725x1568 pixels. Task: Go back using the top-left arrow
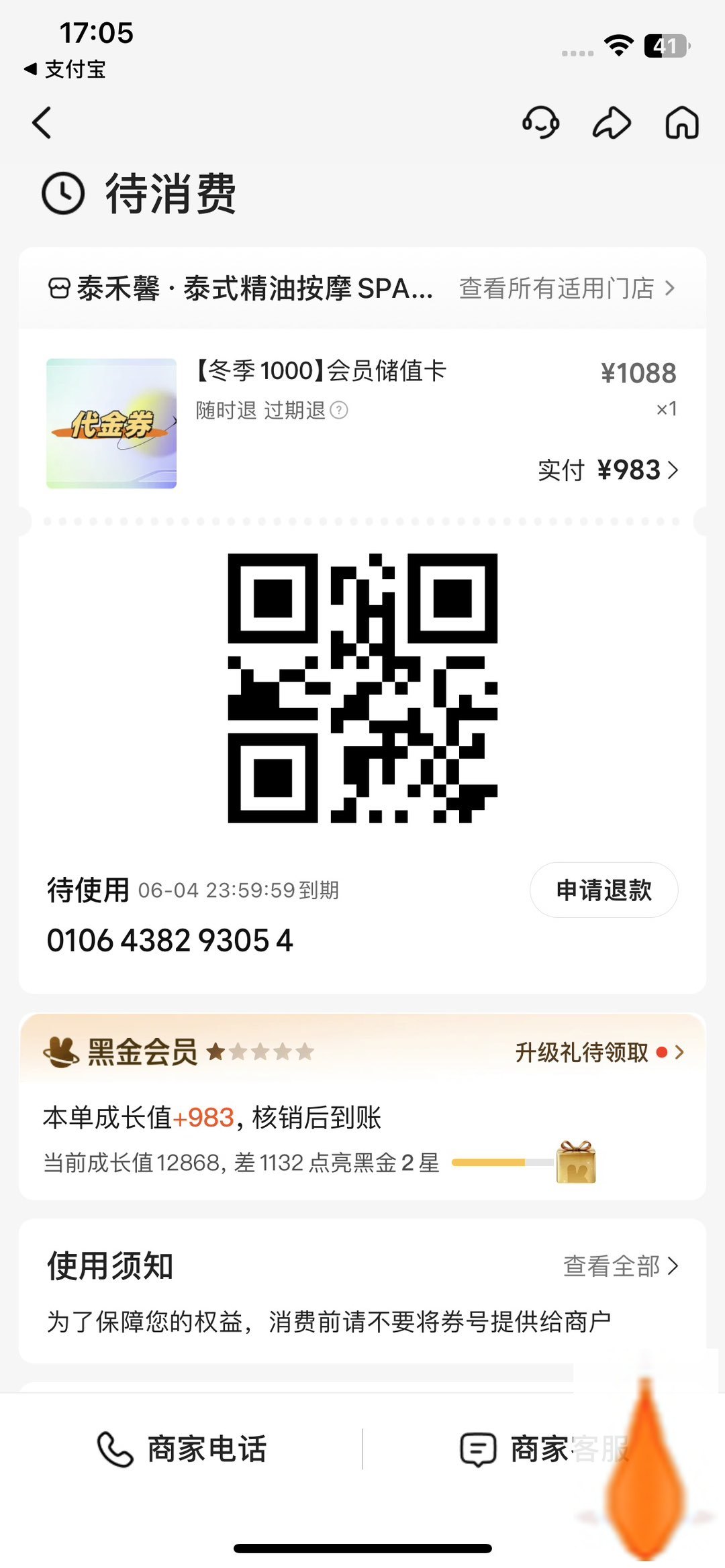point(42,123)
